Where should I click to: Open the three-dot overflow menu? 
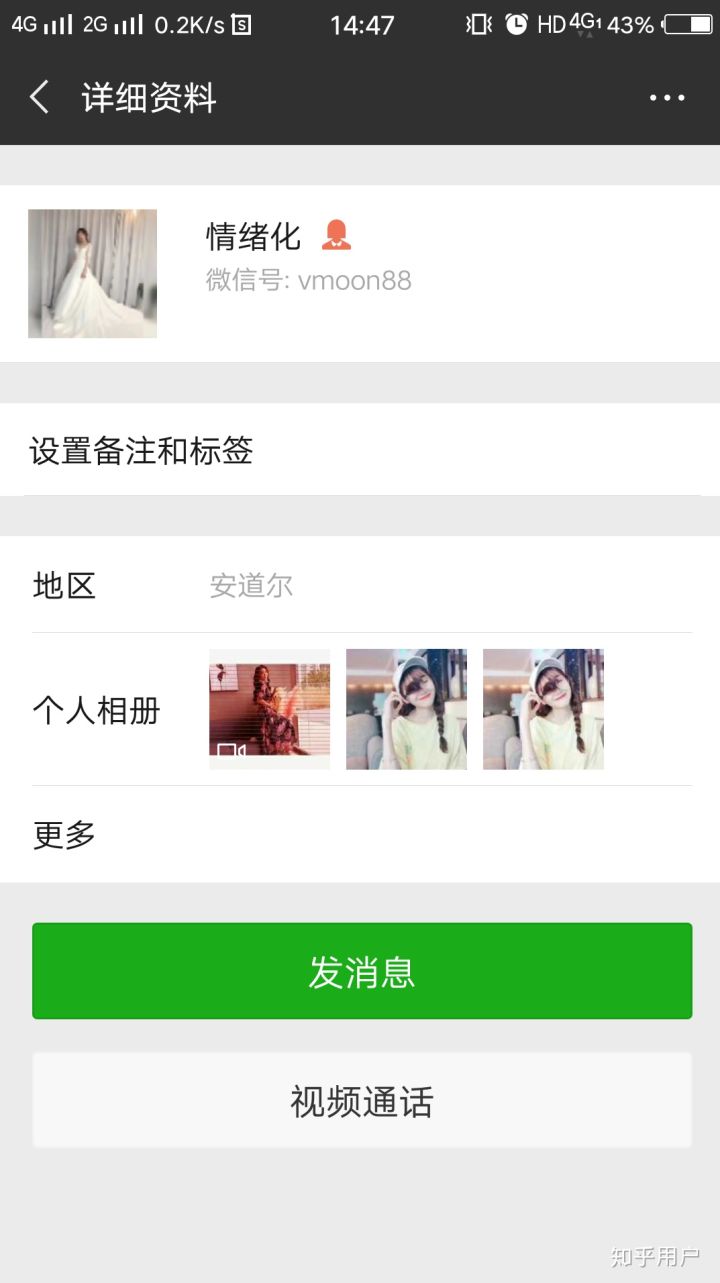(x=667, y=97)
